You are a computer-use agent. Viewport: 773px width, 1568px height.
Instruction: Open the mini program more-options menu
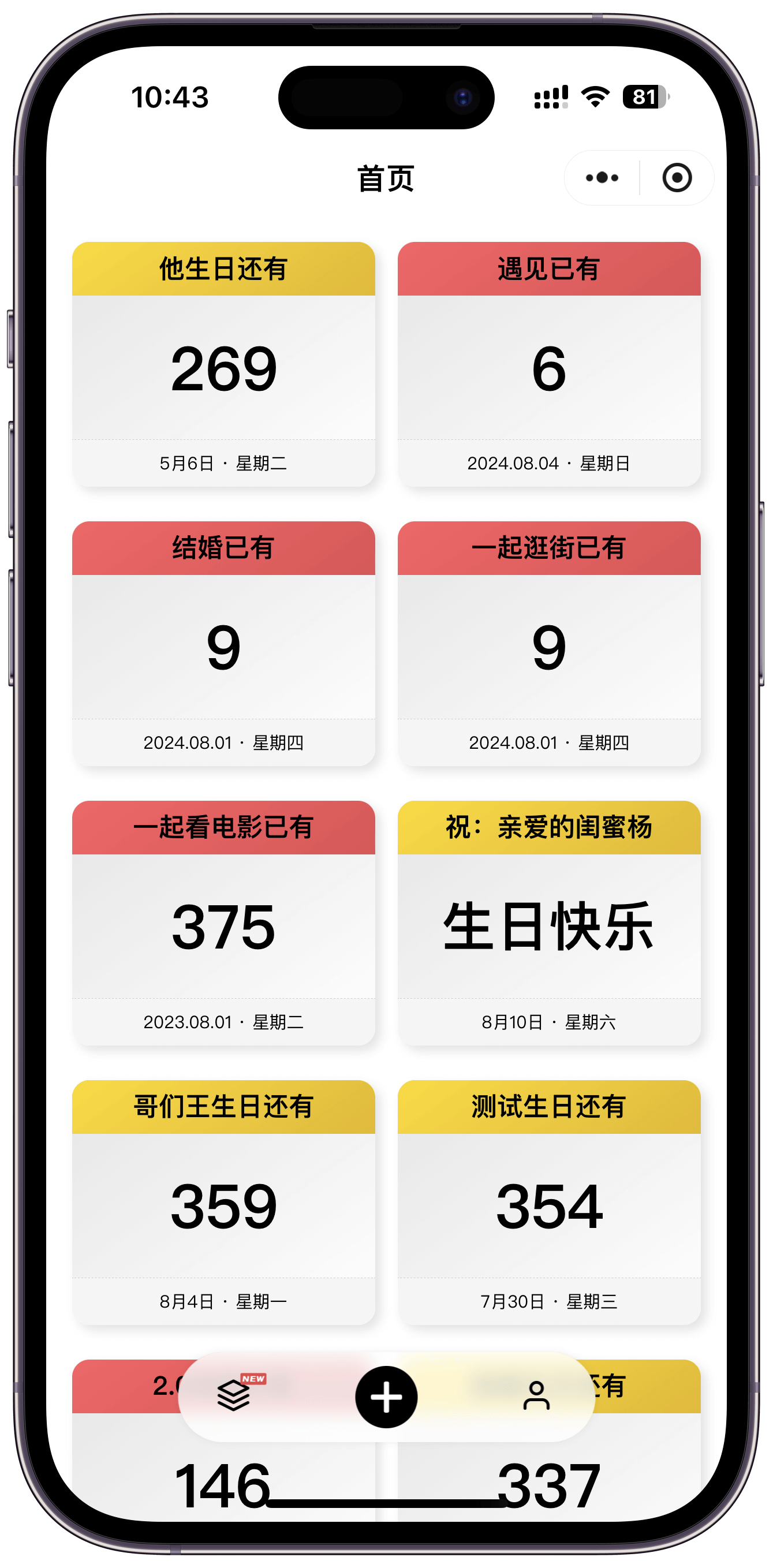pos(602,178)
